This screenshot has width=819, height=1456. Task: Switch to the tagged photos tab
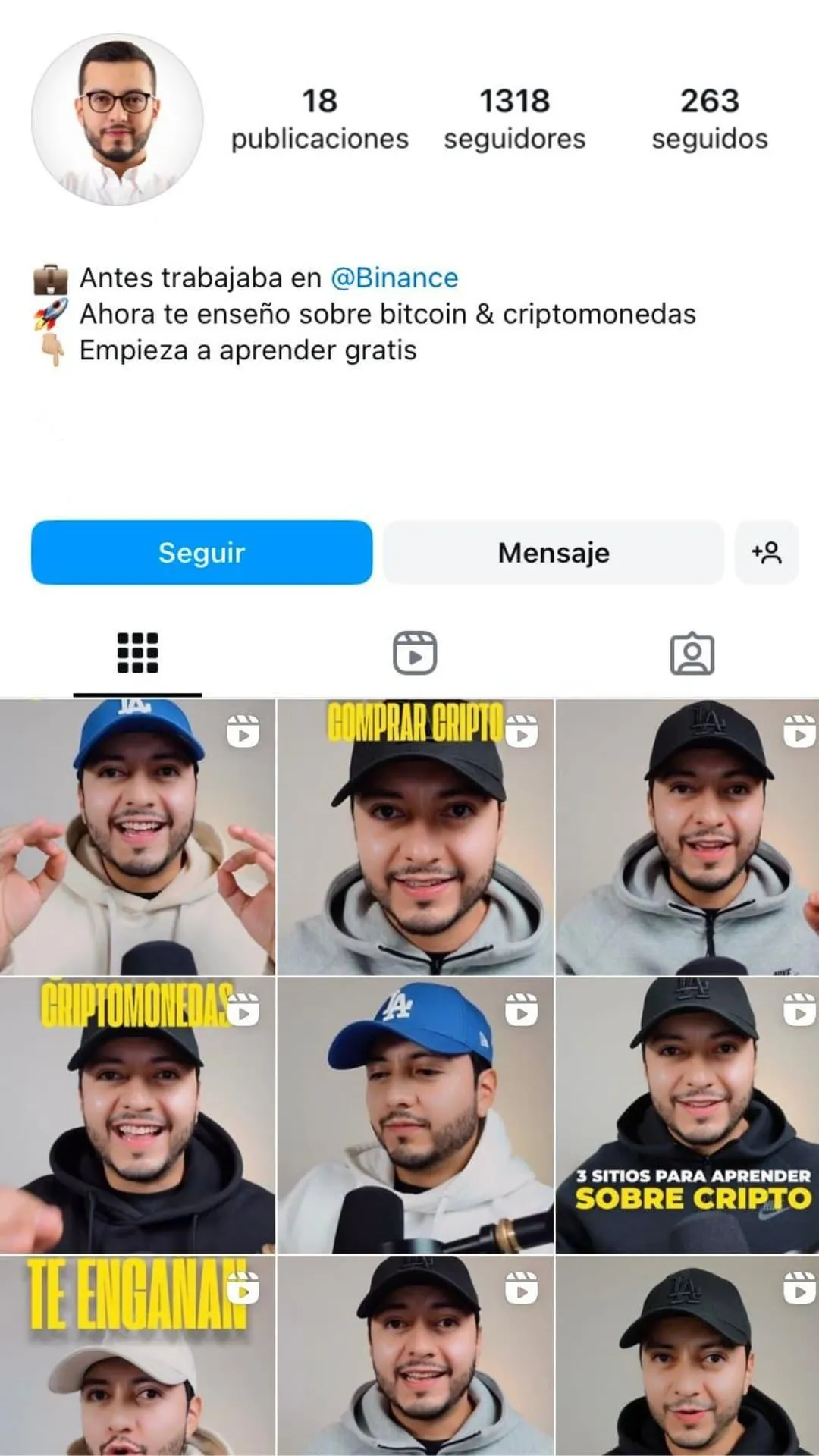[692, 653]
